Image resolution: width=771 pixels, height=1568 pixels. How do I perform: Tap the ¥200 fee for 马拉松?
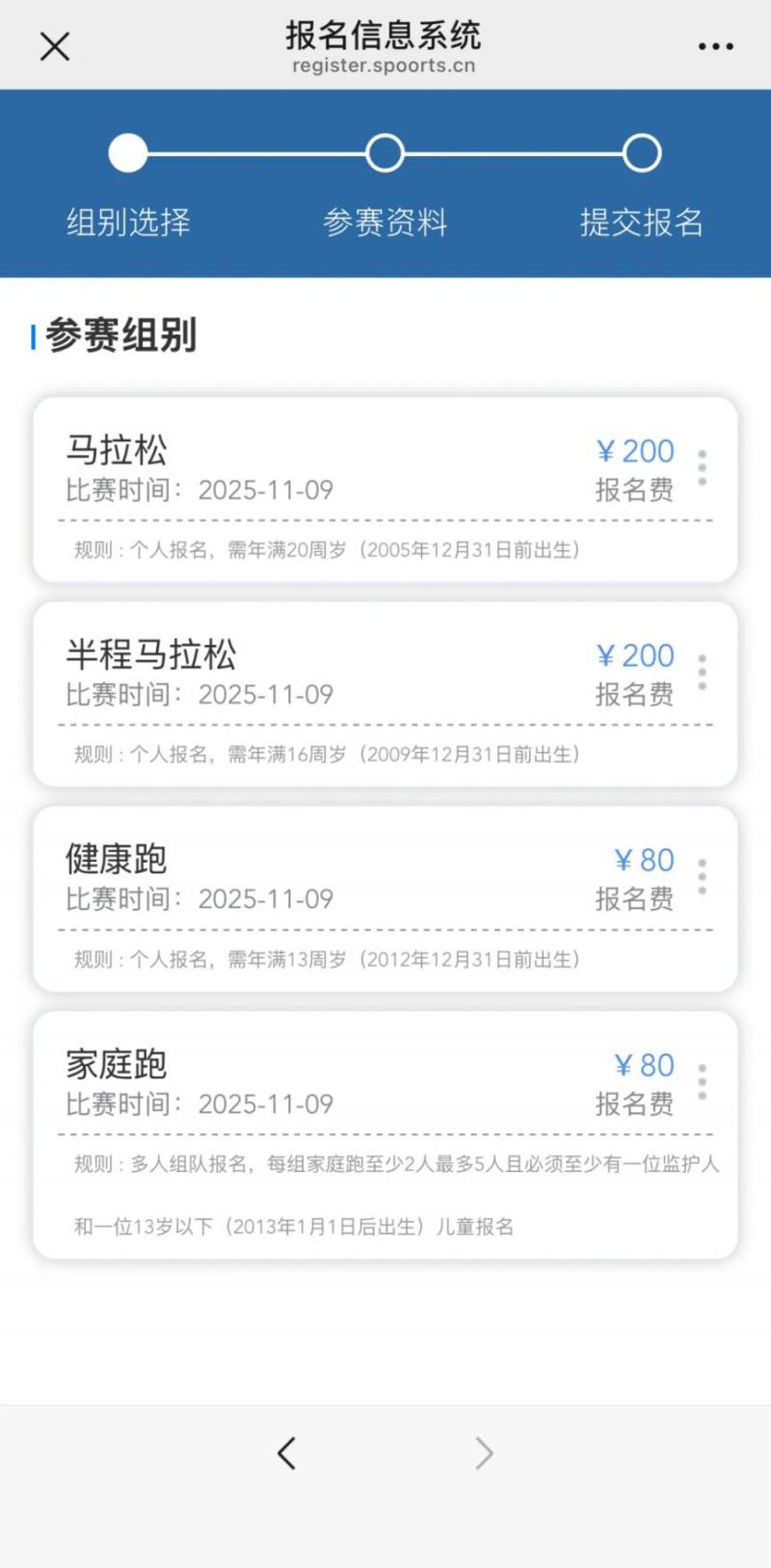click(635, 451)
